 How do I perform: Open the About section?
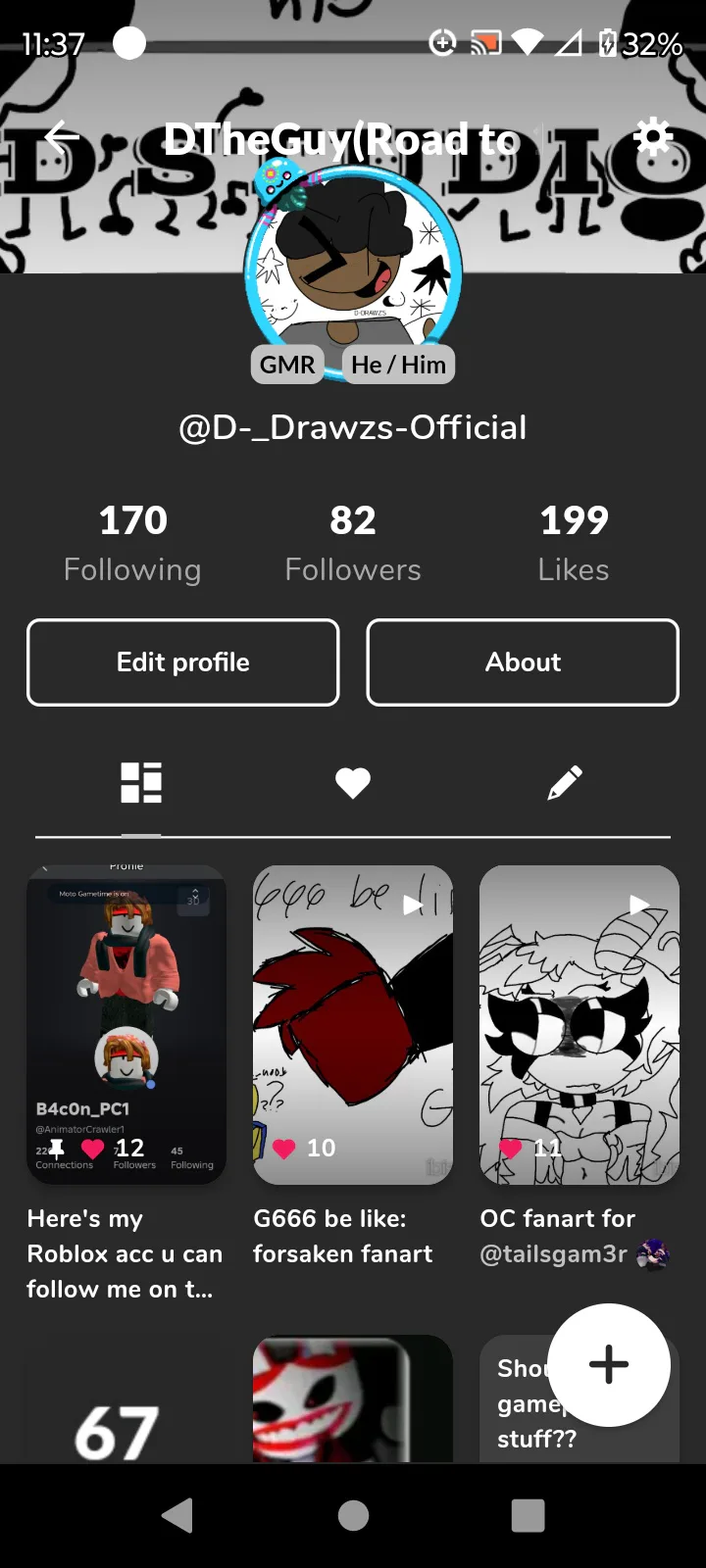point(523,662)
